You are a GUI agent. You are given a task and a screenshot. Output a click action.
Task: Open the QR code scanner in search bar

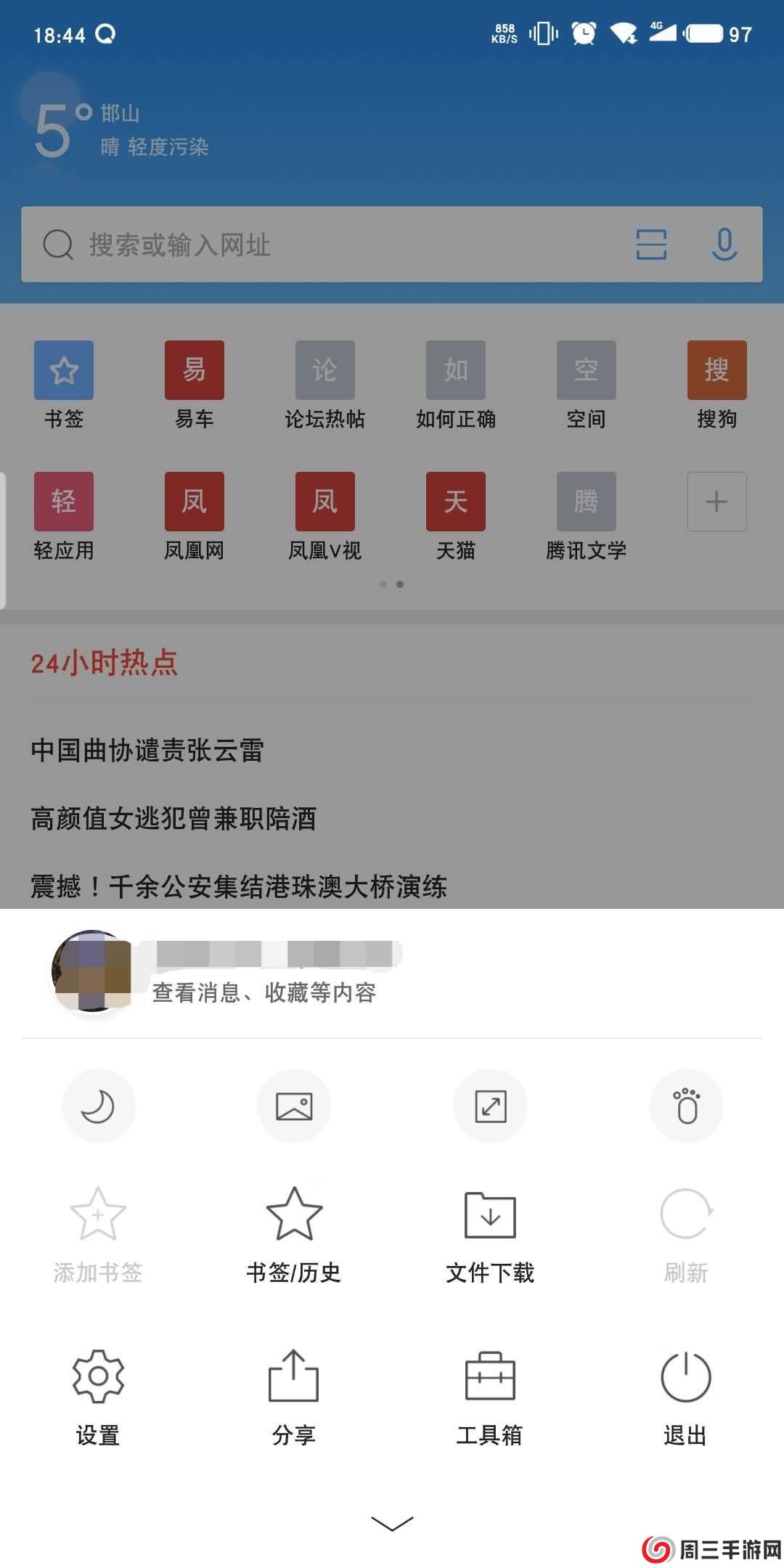pos(651,245)
